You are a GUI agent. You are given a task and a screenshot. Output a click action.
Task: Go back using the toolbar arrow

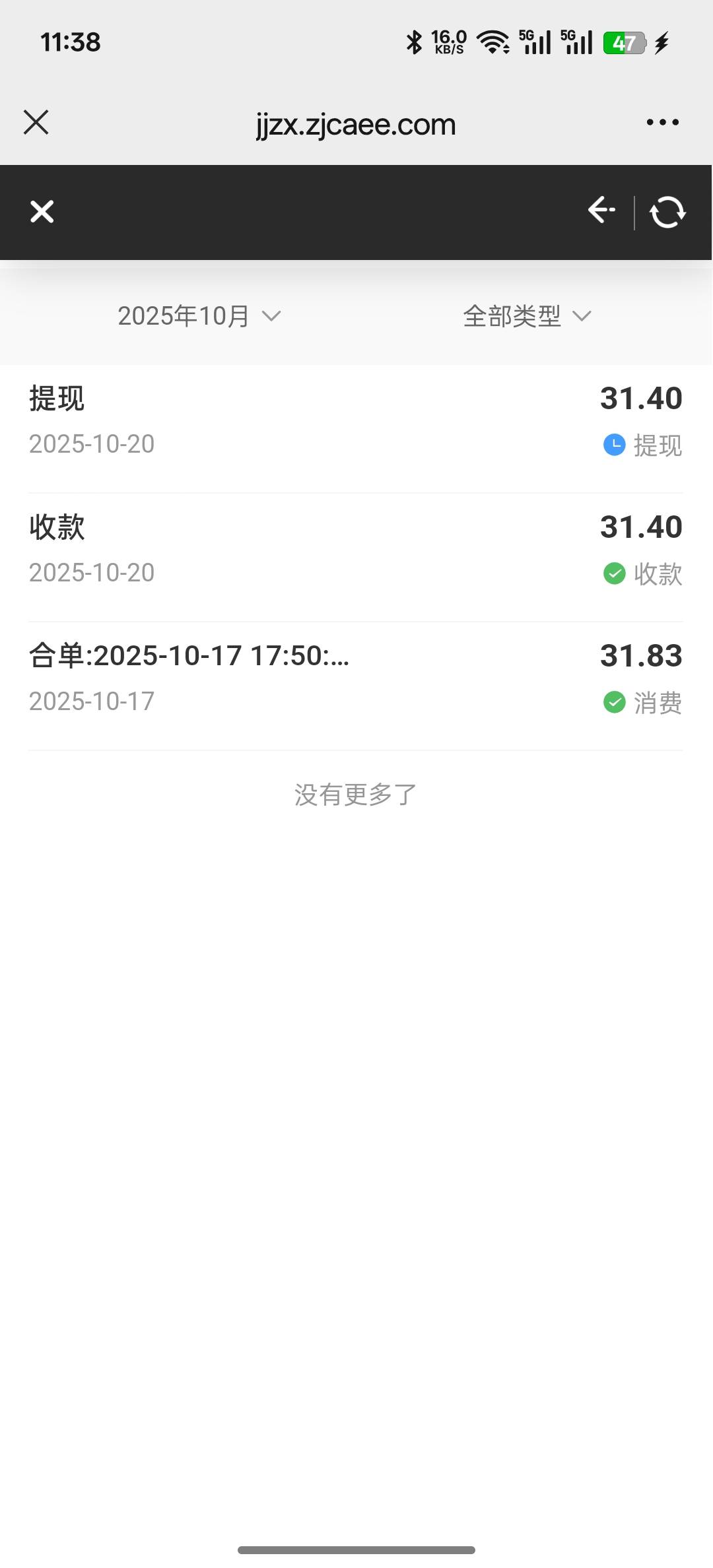601,211
